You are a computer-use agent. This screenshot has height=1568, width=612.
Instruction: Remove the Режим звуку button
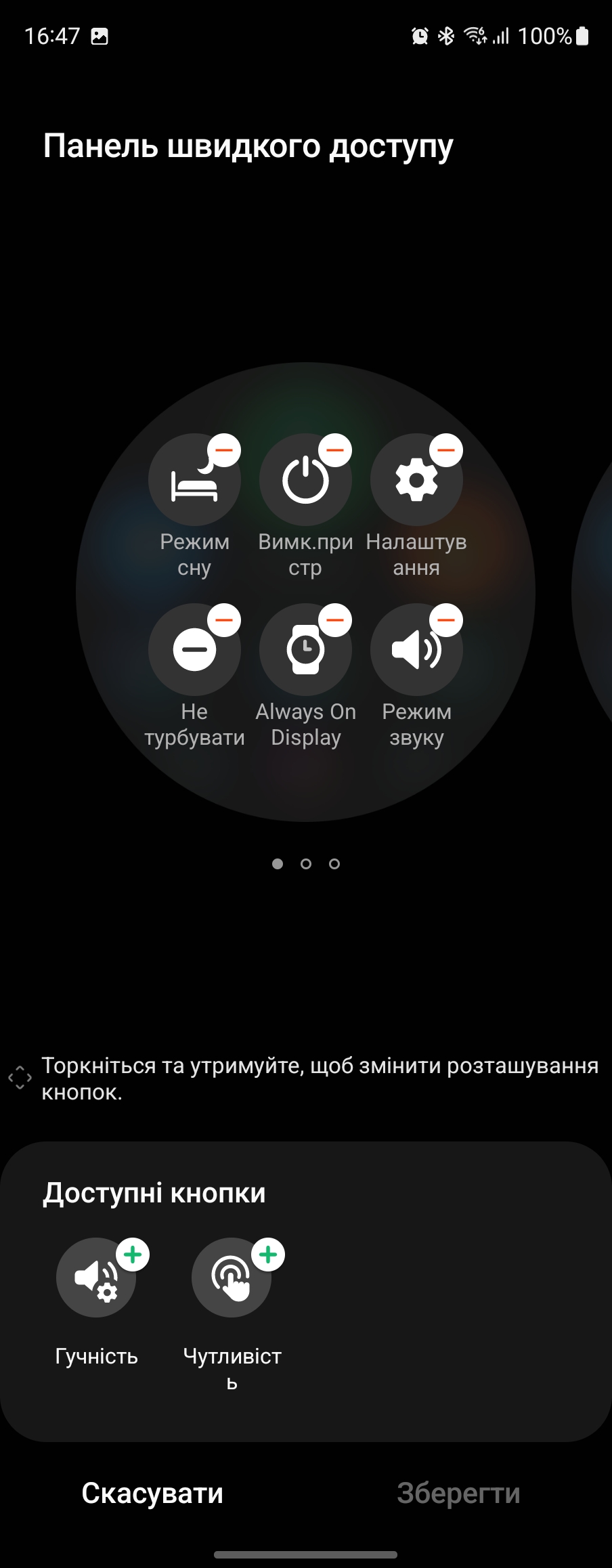(x=446, y=620)
